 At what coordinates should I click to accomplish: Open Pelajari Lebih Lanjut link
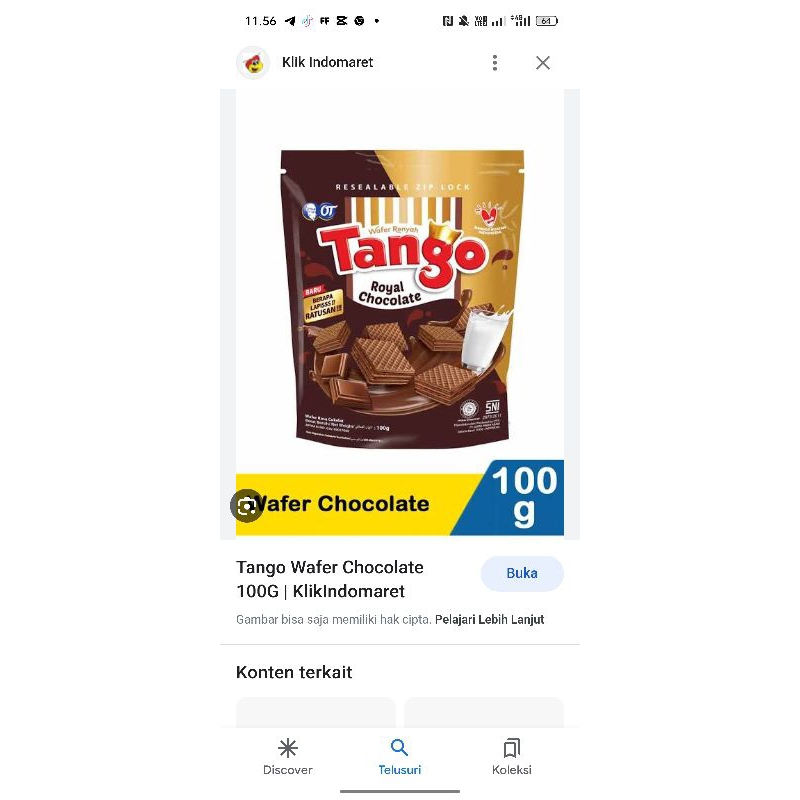pos(490,619)
